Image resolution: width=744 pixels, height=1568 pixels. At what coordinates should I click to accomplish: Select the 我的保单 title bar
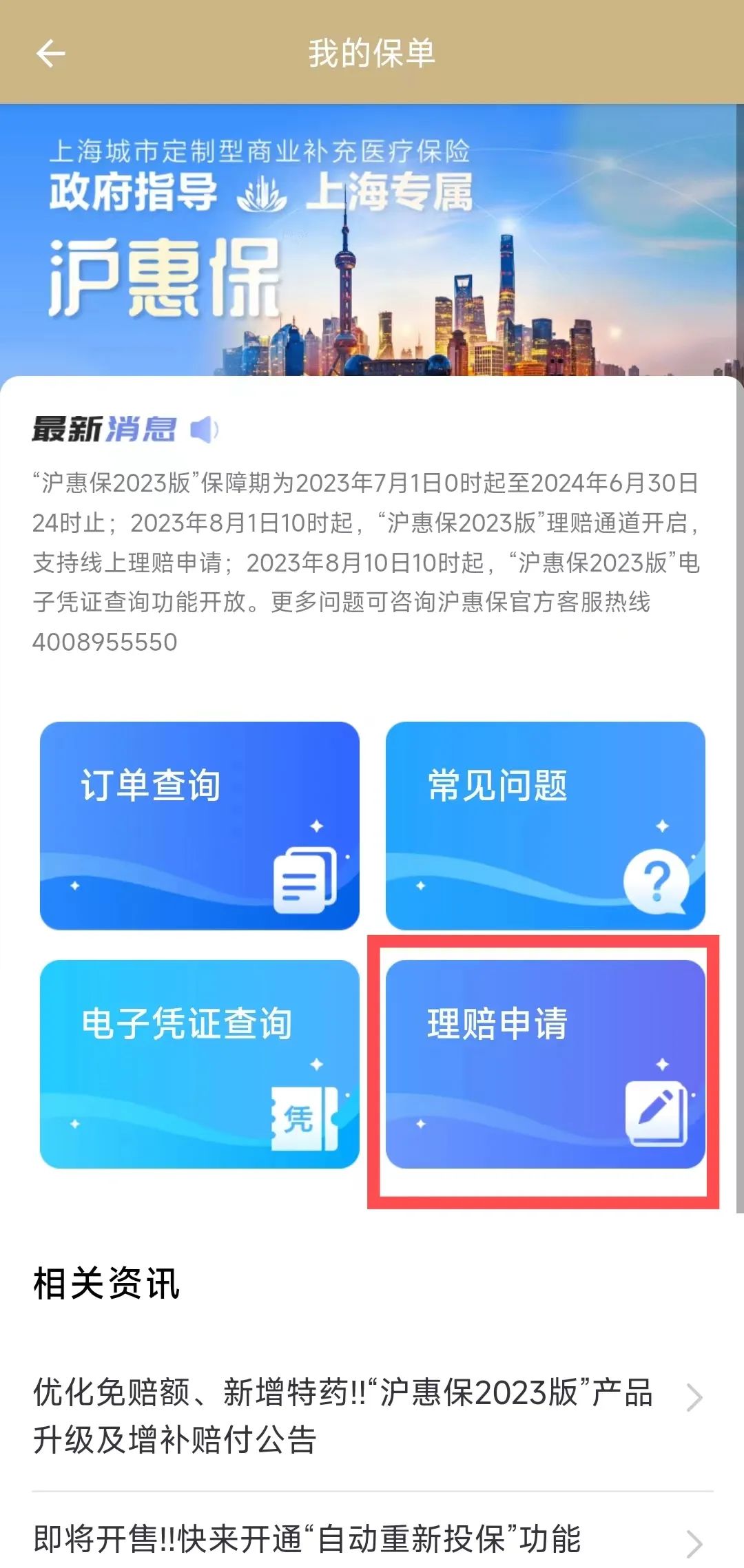coord(372,52)
